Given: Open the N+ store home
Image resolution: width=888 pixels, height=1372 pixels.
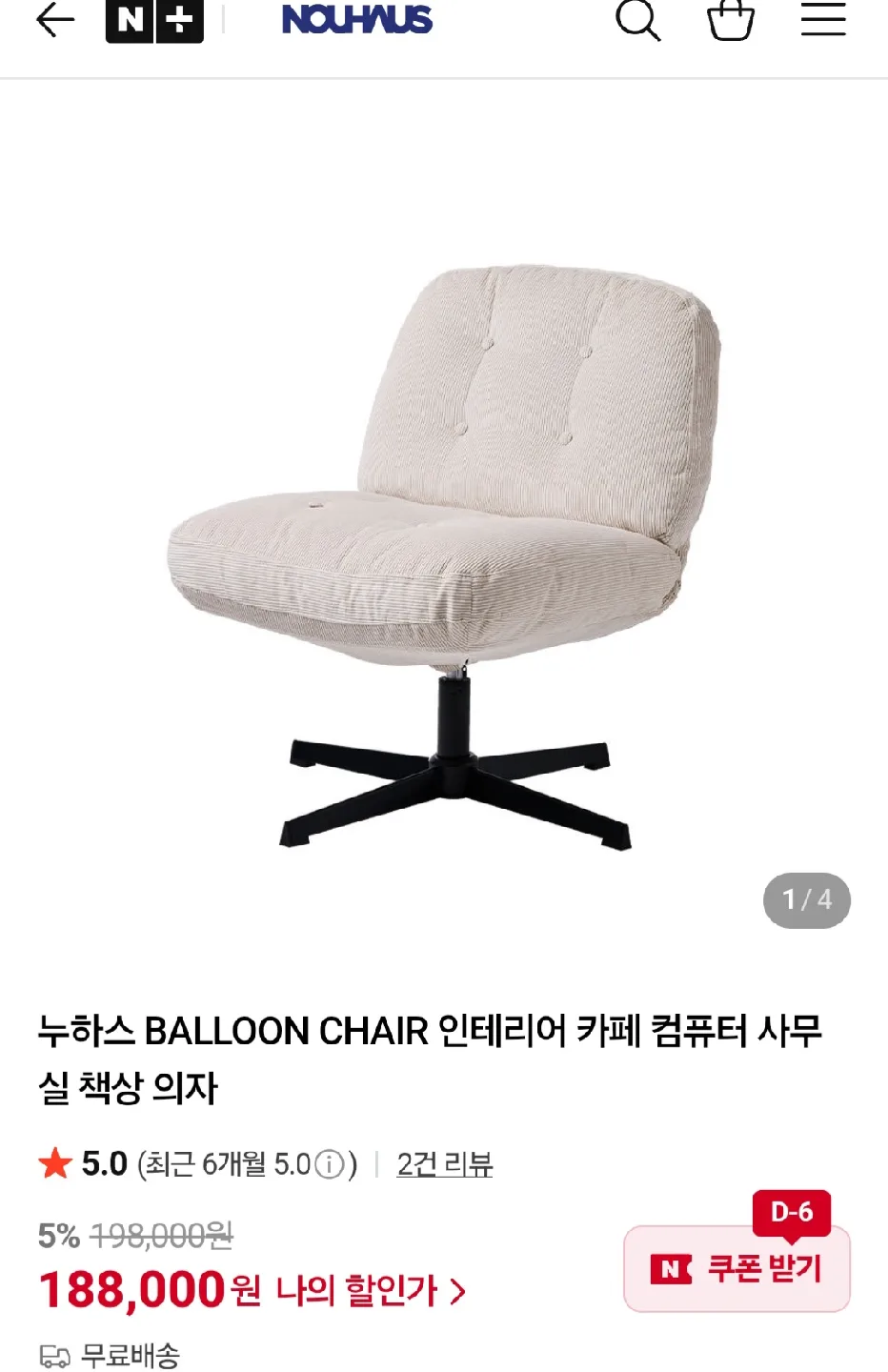Looking at the screenshot, I should (x=154, y=21).
